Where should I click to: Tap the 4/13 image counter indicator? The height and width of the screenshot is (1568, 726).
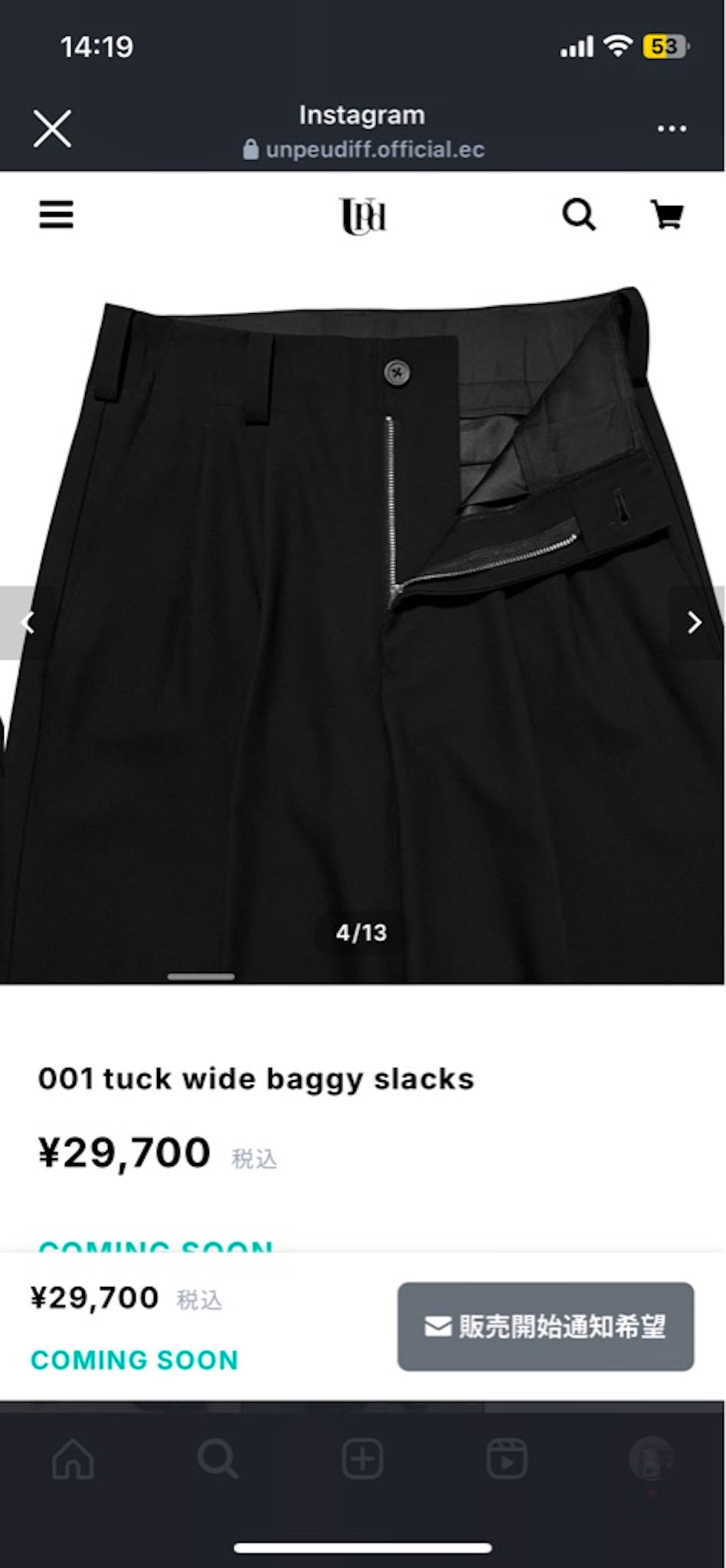[x=363, y=932]
